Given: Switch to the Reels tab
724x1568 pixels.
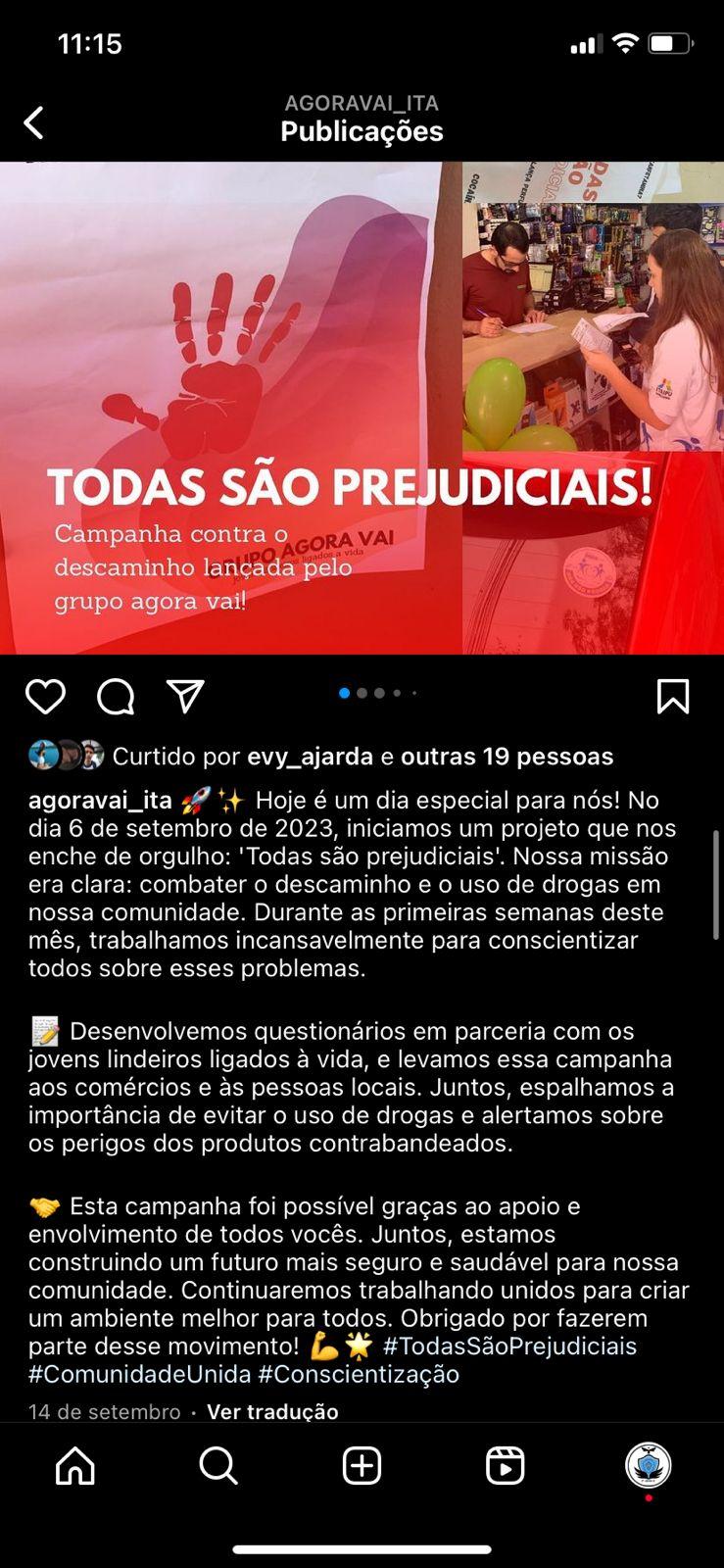Looking at the screenshot, I should tap(505, 1466).
